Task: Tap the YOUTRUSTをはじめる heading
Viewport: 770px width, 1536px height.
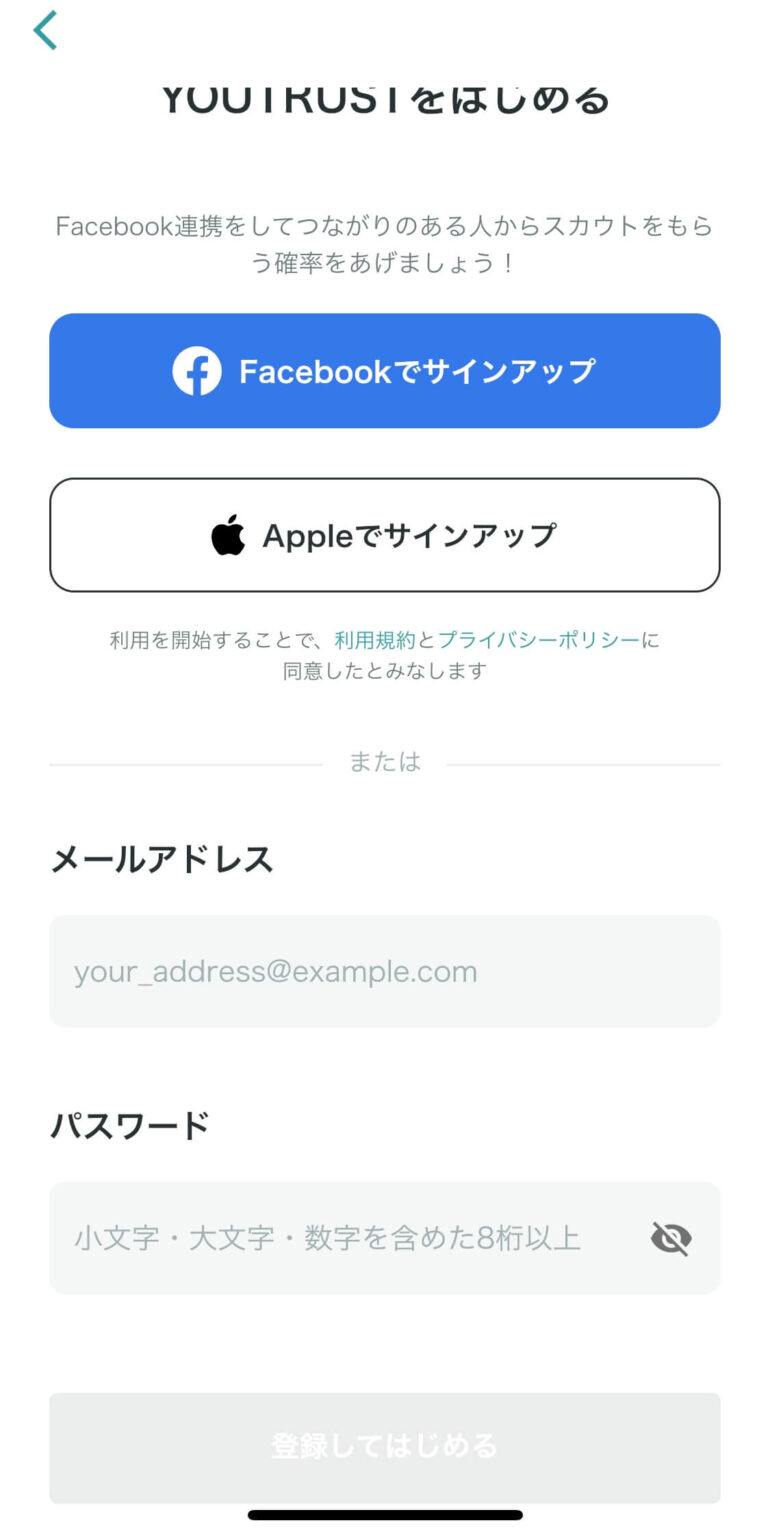Action: click(x=385, y=97)
